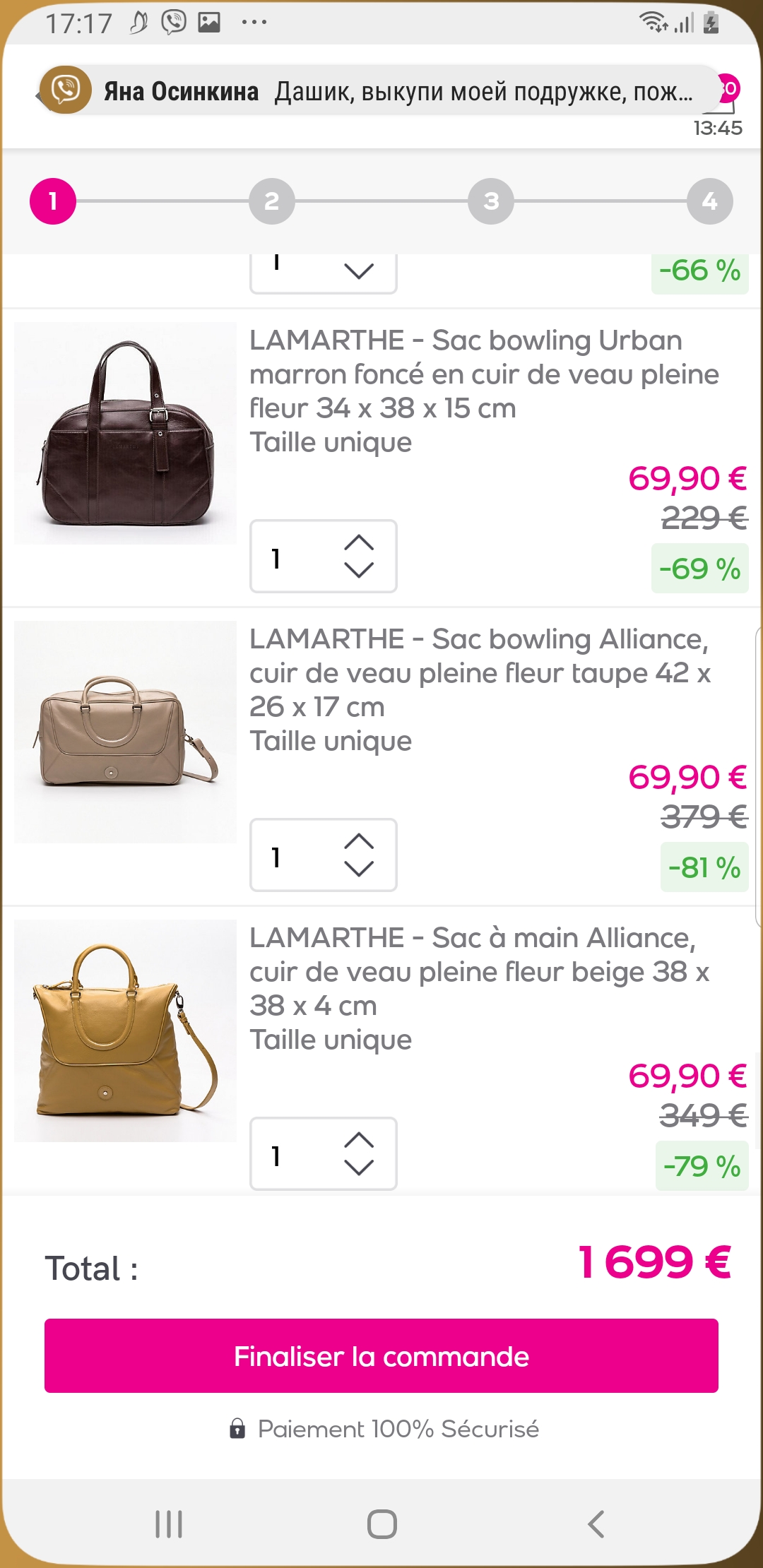The image size is (763, 1568).
Task: Decrease quantity of Sac bowling Alliance taupe
Action: coord(359,869)
